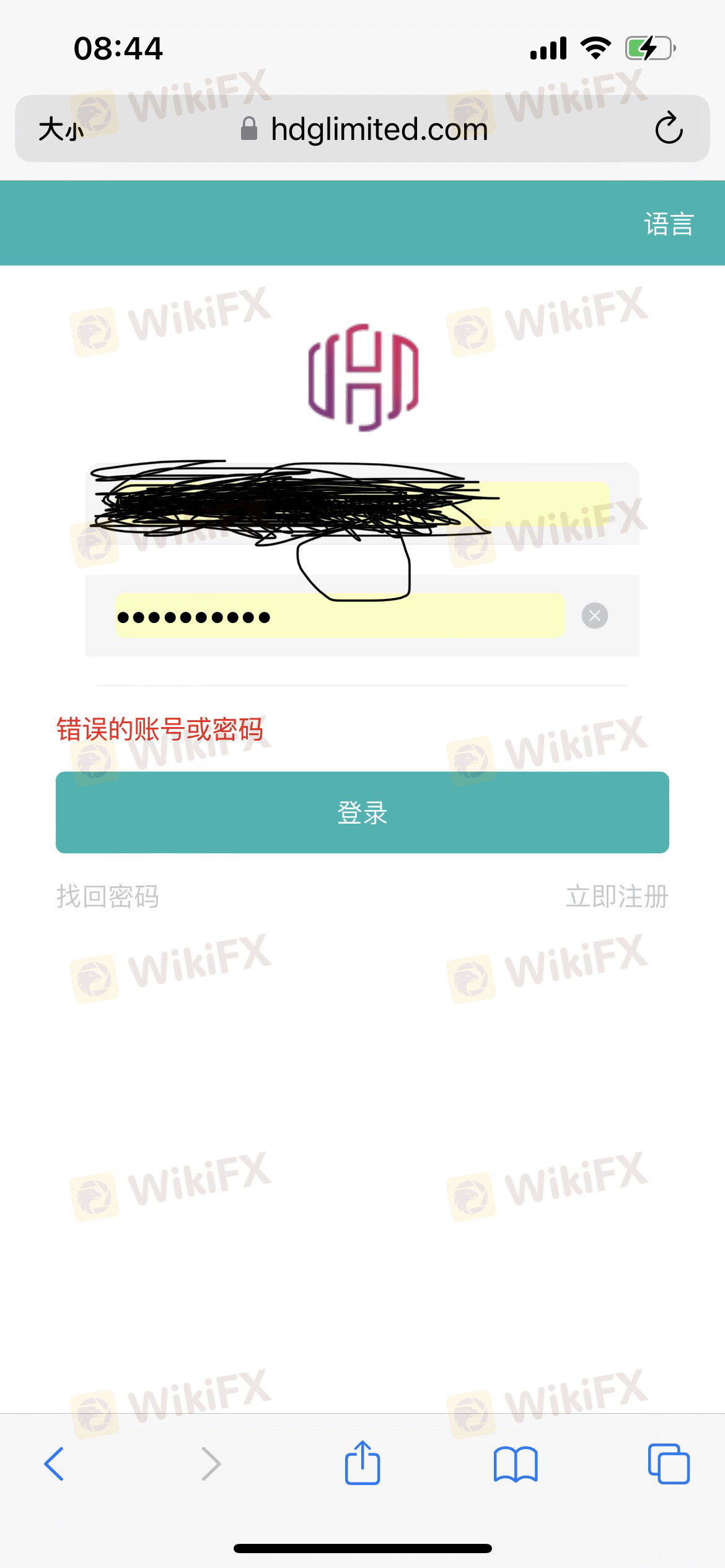Focus the password field
Screen dimensions: 725x1568
click(340, 616)
